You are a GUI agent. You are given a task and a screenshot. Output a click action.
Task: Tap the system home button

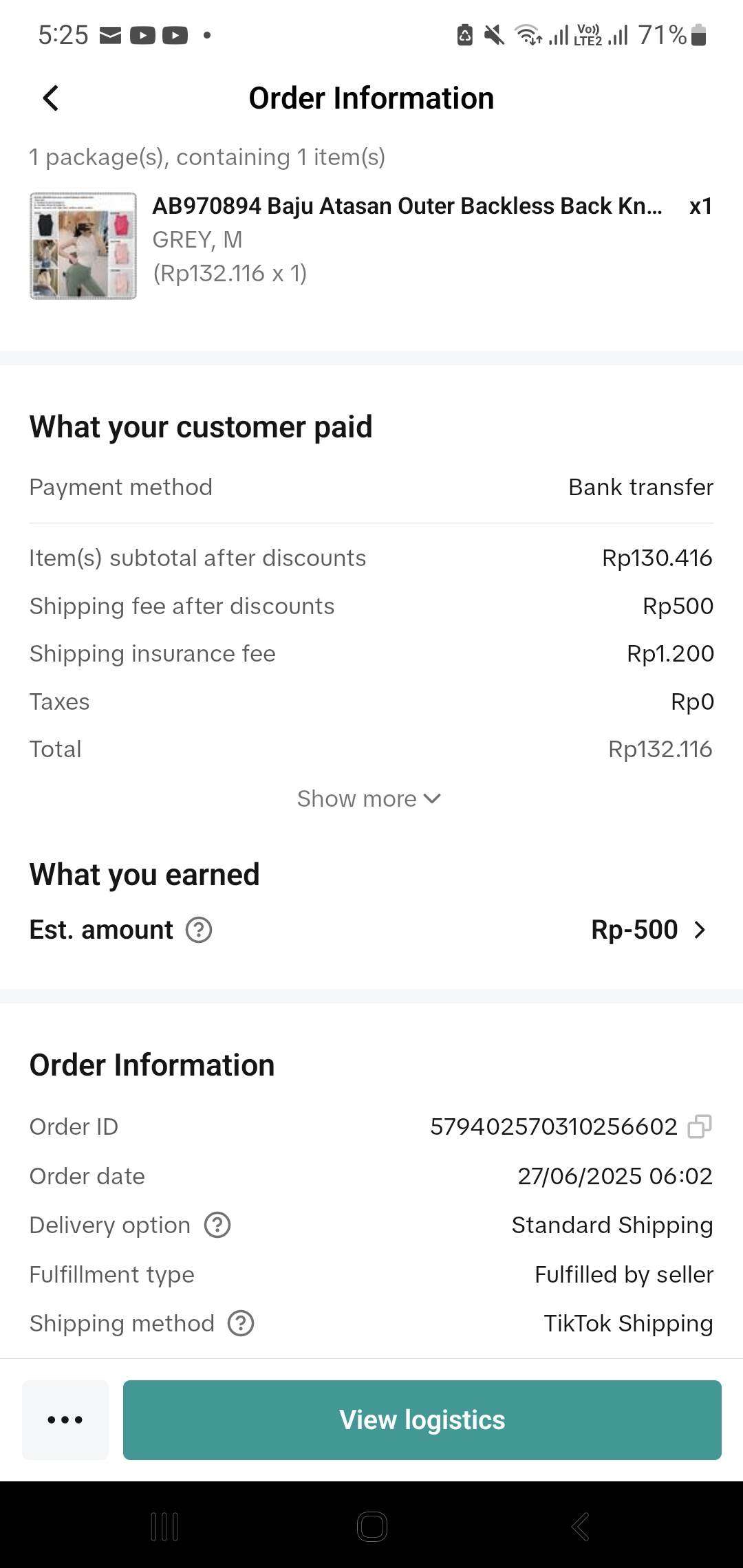point(371,1527)
